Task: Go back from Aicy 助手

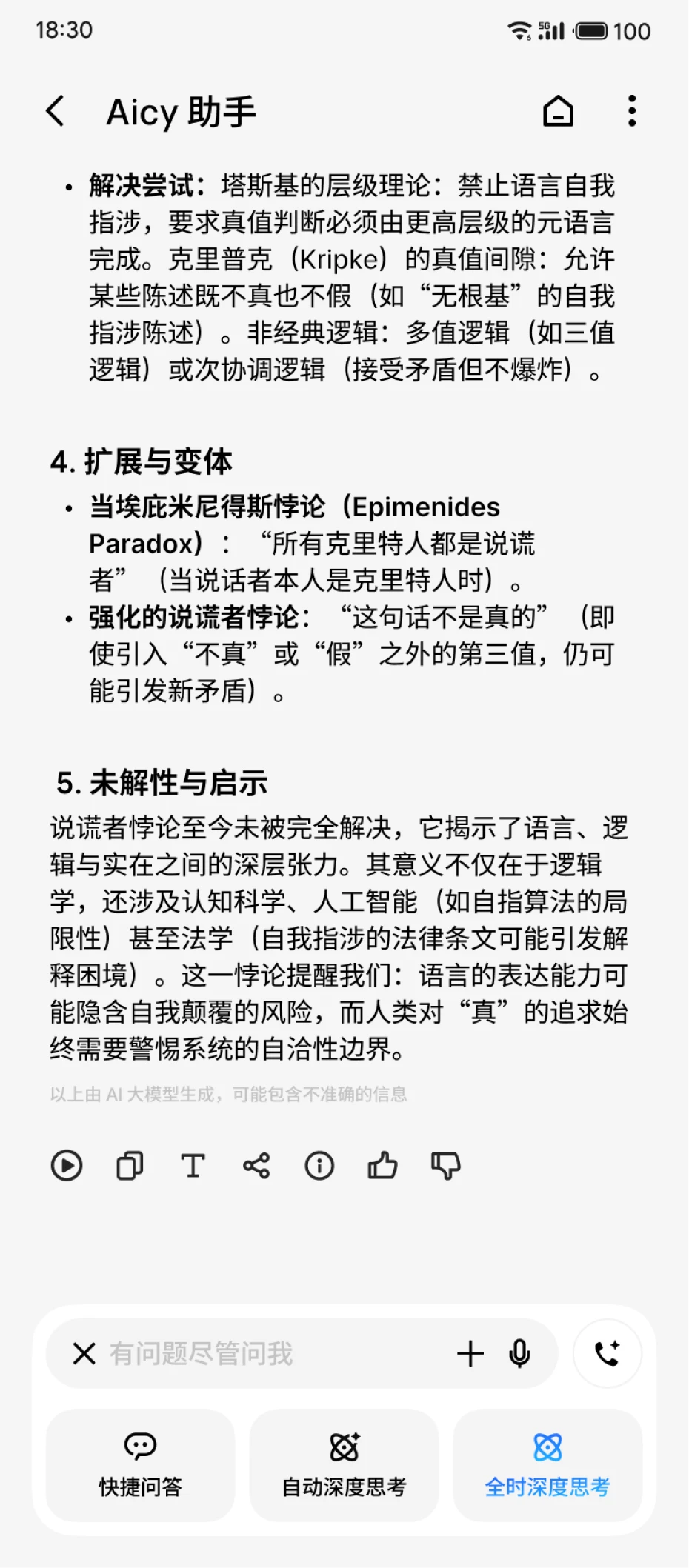Action: tap(56, 112)
